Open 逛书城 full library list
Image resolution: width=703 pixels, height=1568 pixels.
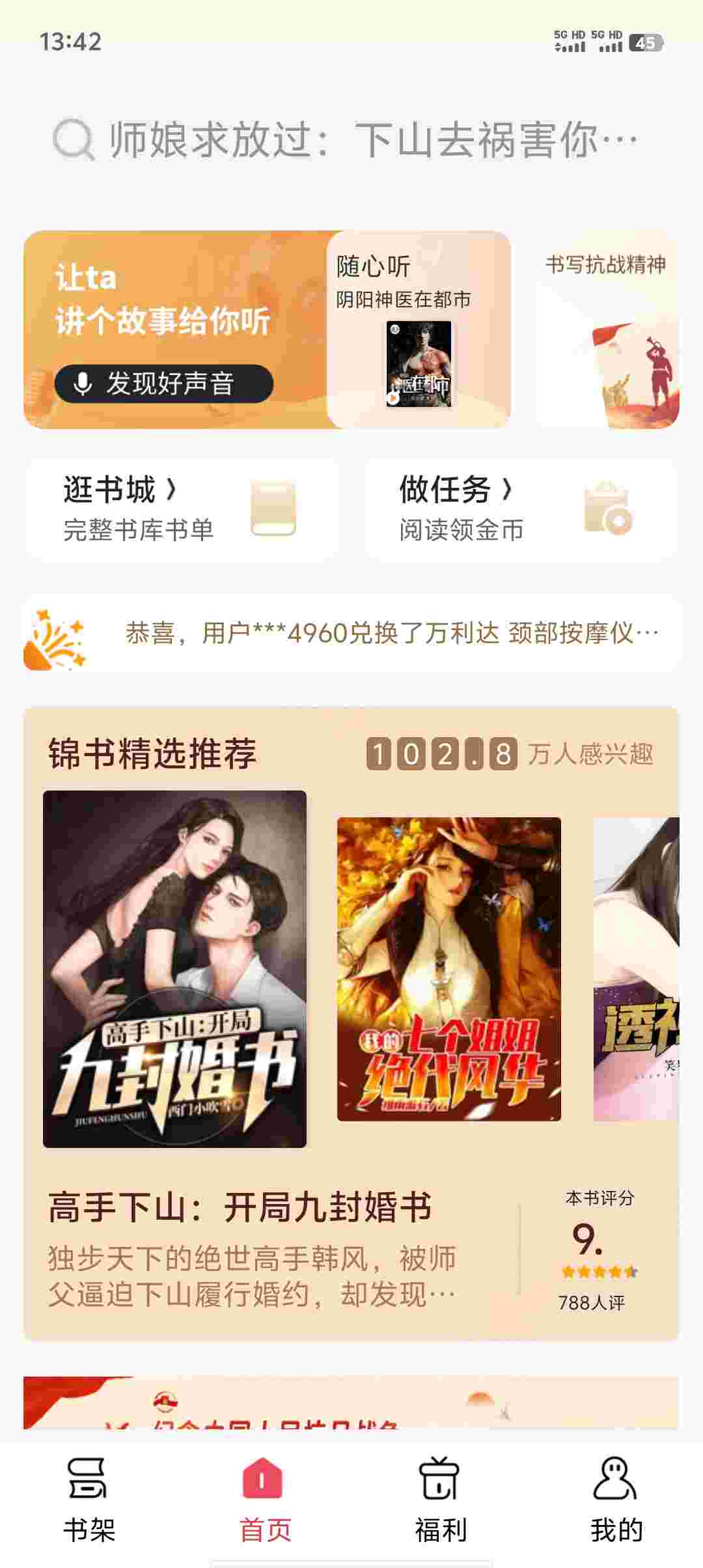point(182,509)
